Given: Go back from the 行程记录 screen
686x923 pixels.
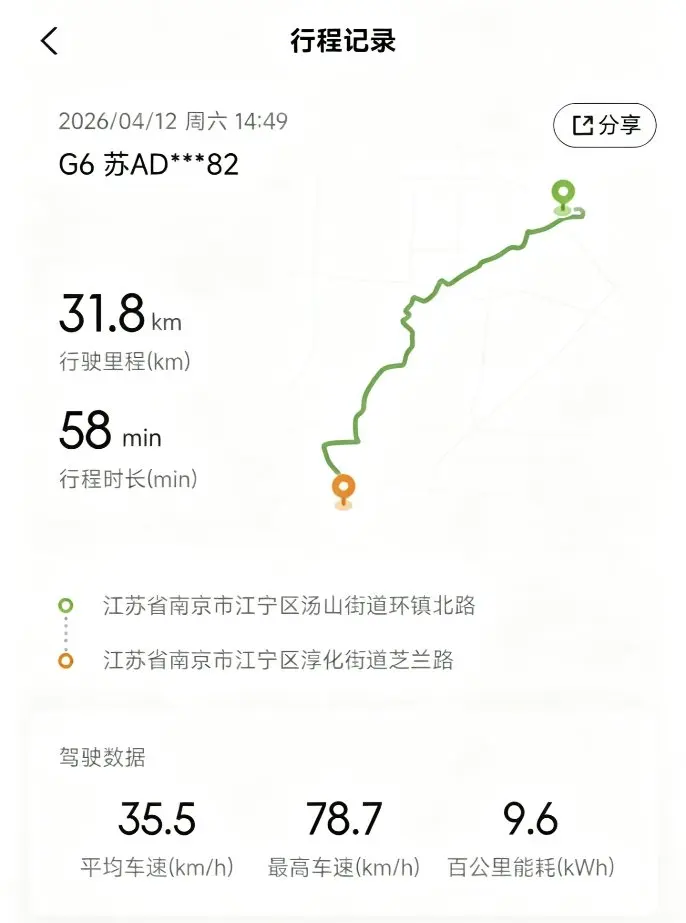Looking at the screenshot, I should (49, 41).
